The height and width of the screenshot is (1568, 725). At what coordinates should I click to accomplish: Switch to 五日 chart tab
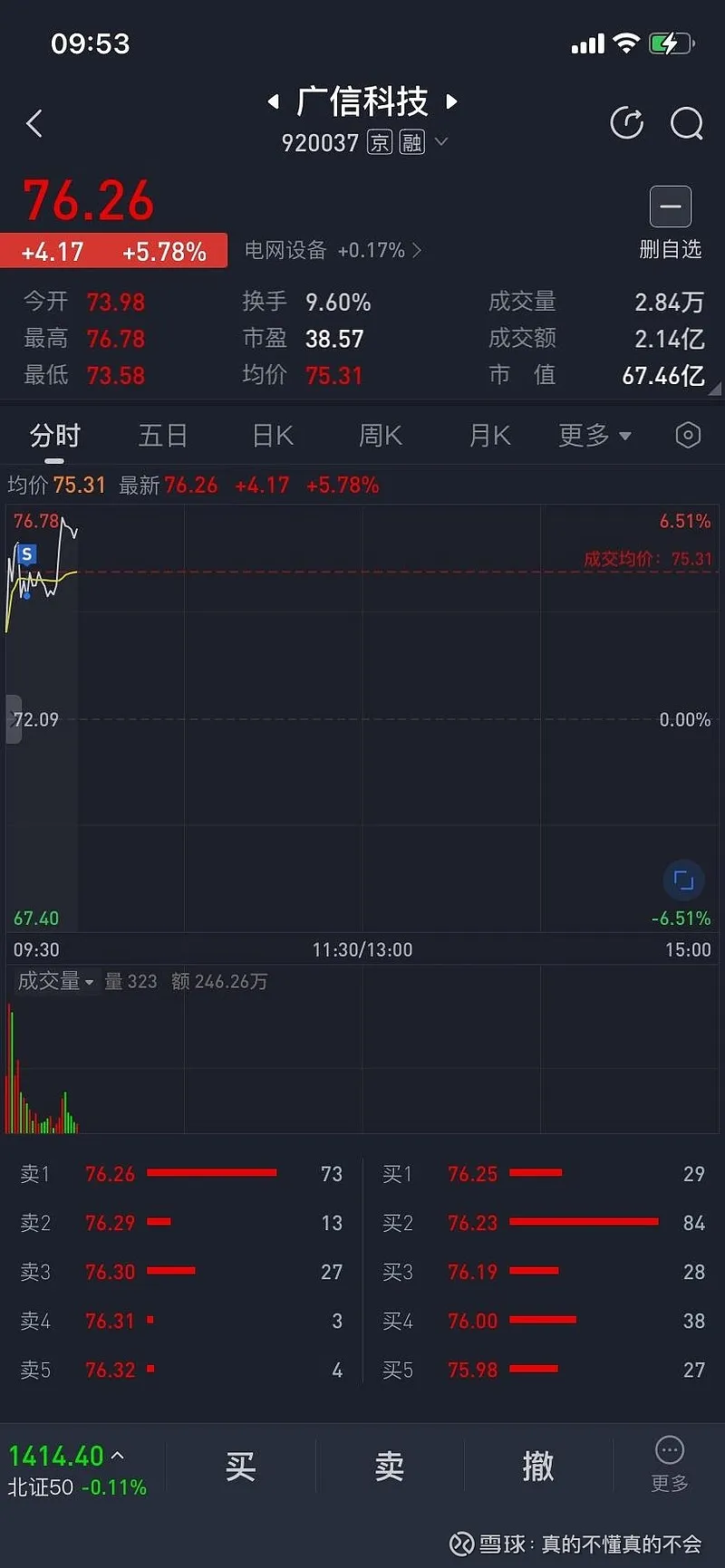163,436
